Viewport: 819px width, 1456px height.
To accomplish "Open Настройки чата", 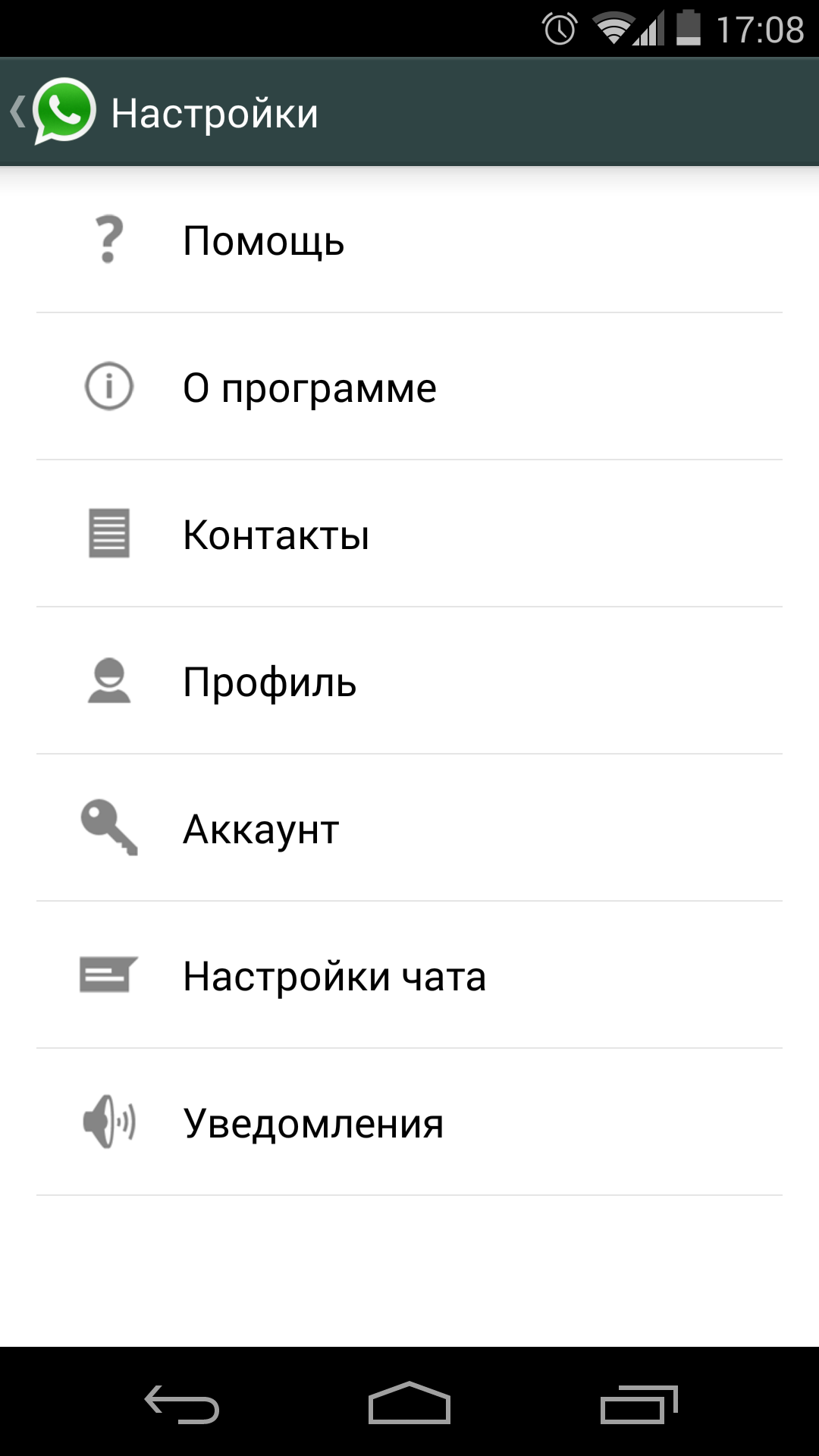I will [409, 975].
